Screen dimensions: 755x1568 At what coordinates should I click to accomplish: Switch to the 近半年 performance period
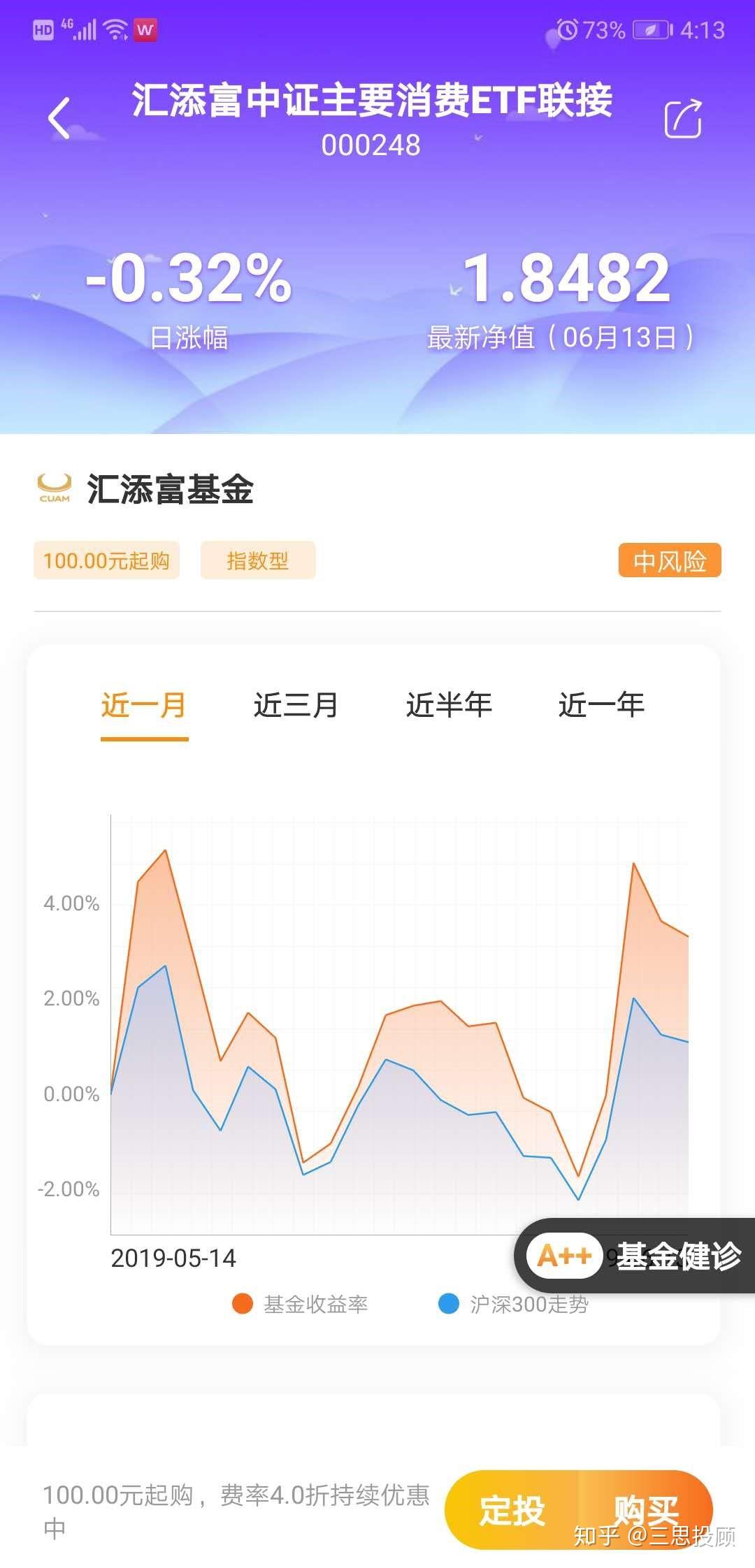tap(450, 706)
